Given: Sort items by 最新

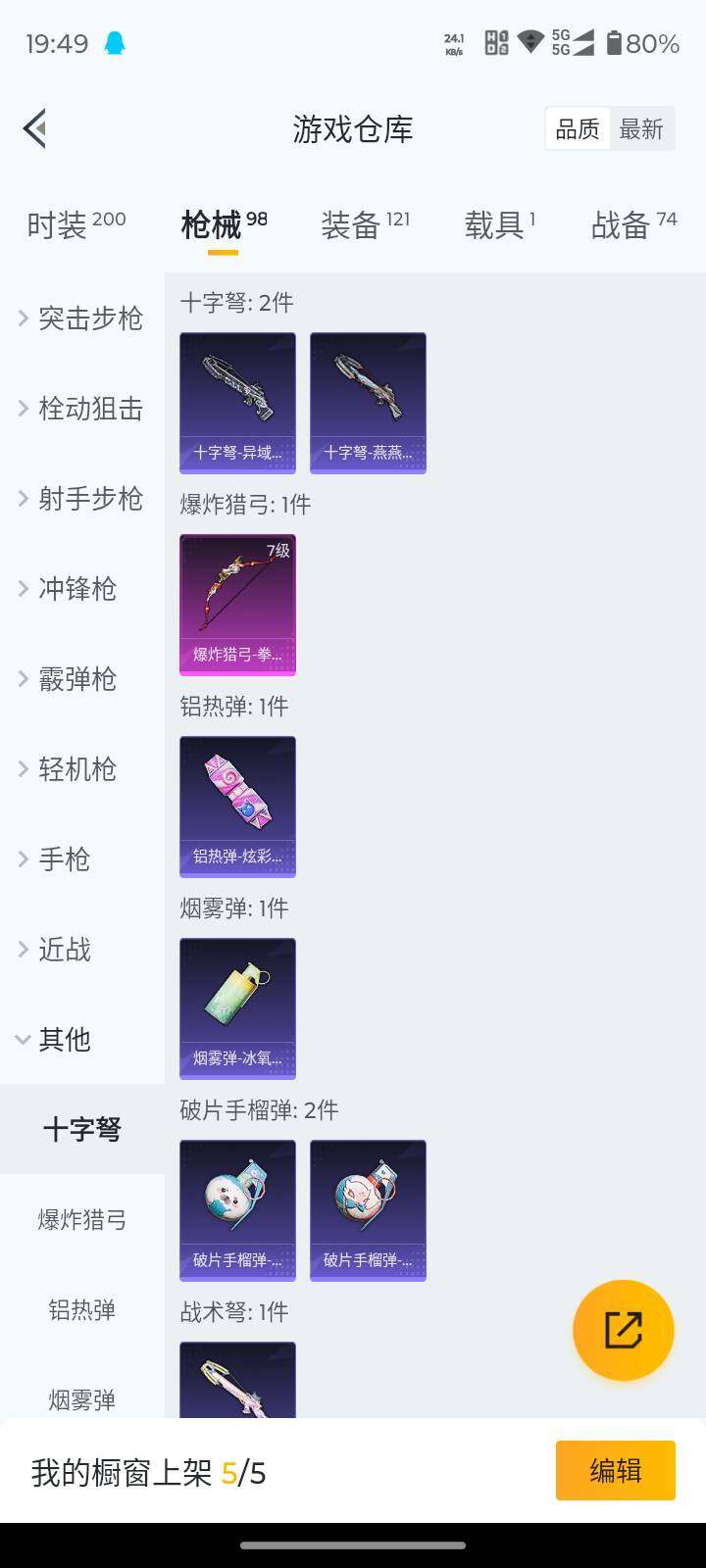Looking at the screenshot, I should tap(641, 129).
